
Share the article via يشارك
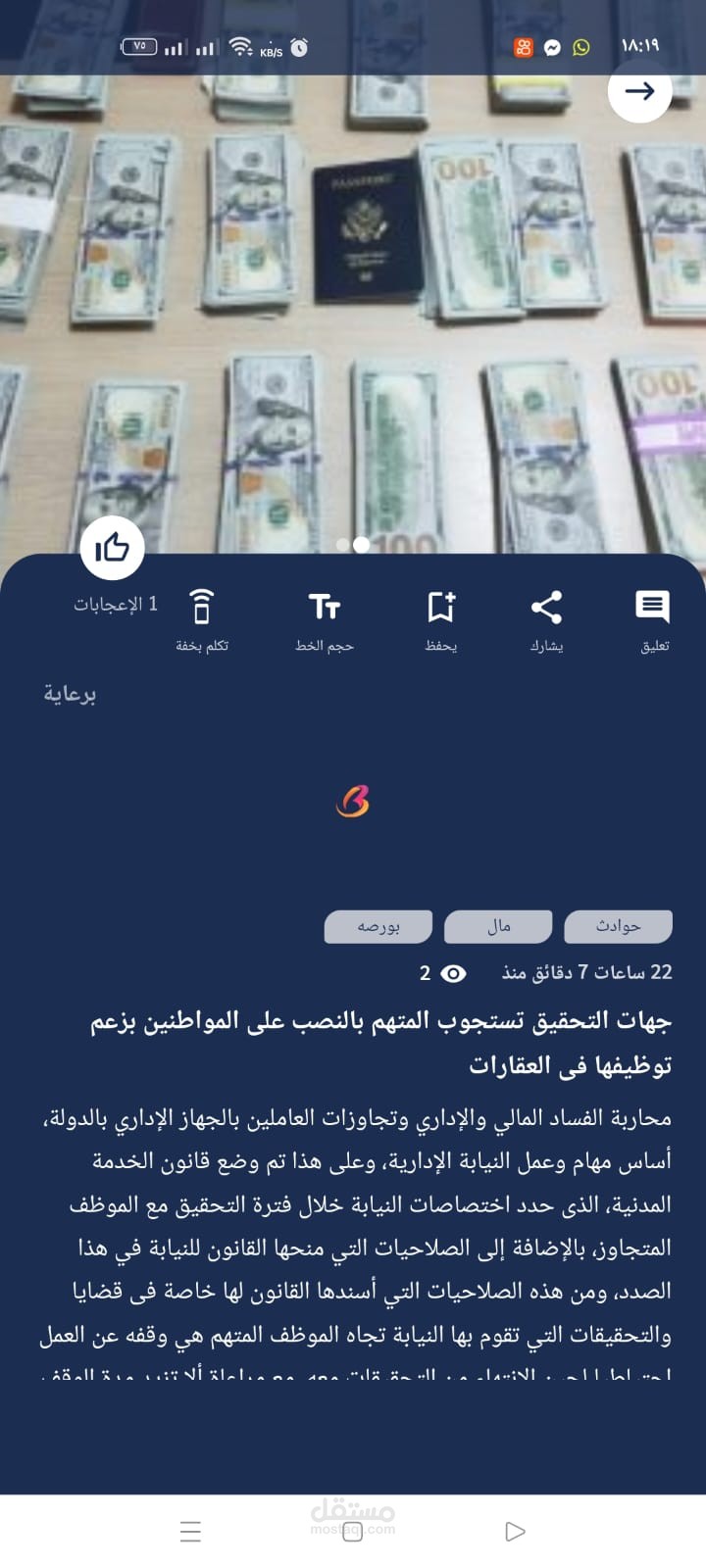click(x=546, y=621)
